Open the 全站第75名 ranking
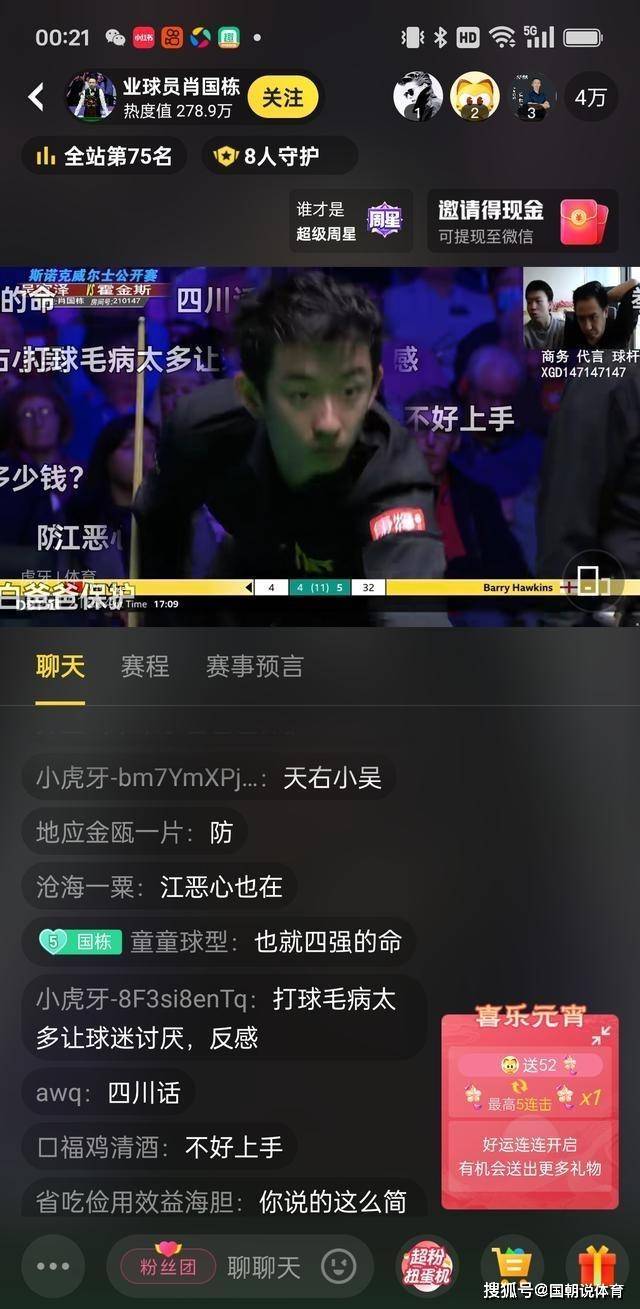This screenshot has height=1309, width=640. [105, 156]
